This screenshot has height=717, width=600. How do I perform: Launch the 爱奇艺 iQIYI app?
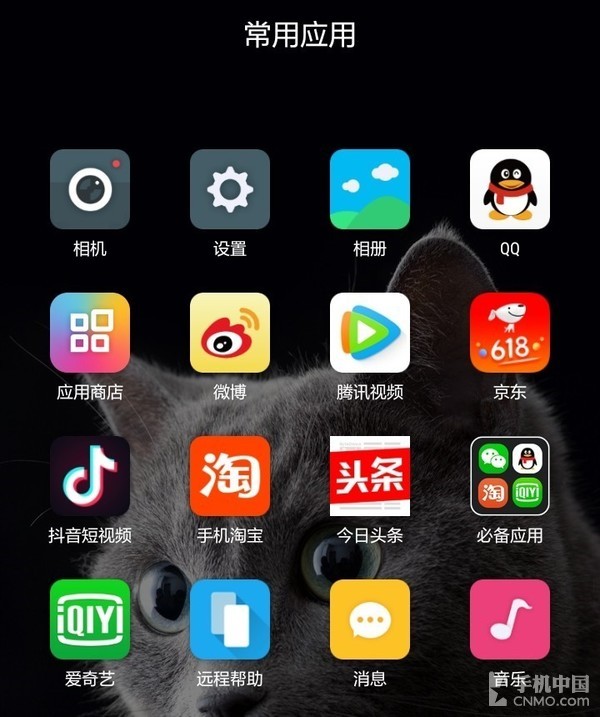tap(90, 619)
